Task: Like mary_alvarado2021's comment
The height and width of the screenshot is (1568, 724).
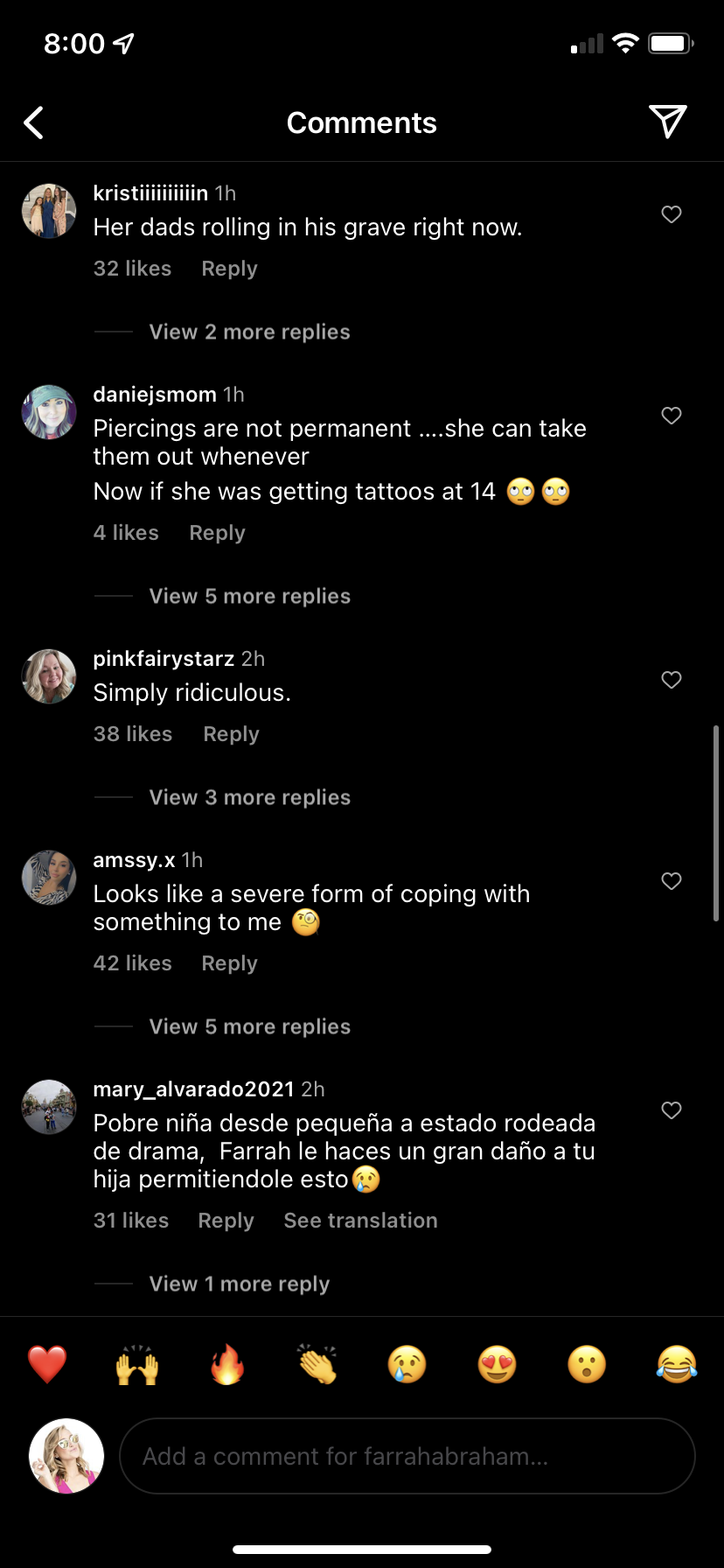Action: click(x=671, y=1110)
